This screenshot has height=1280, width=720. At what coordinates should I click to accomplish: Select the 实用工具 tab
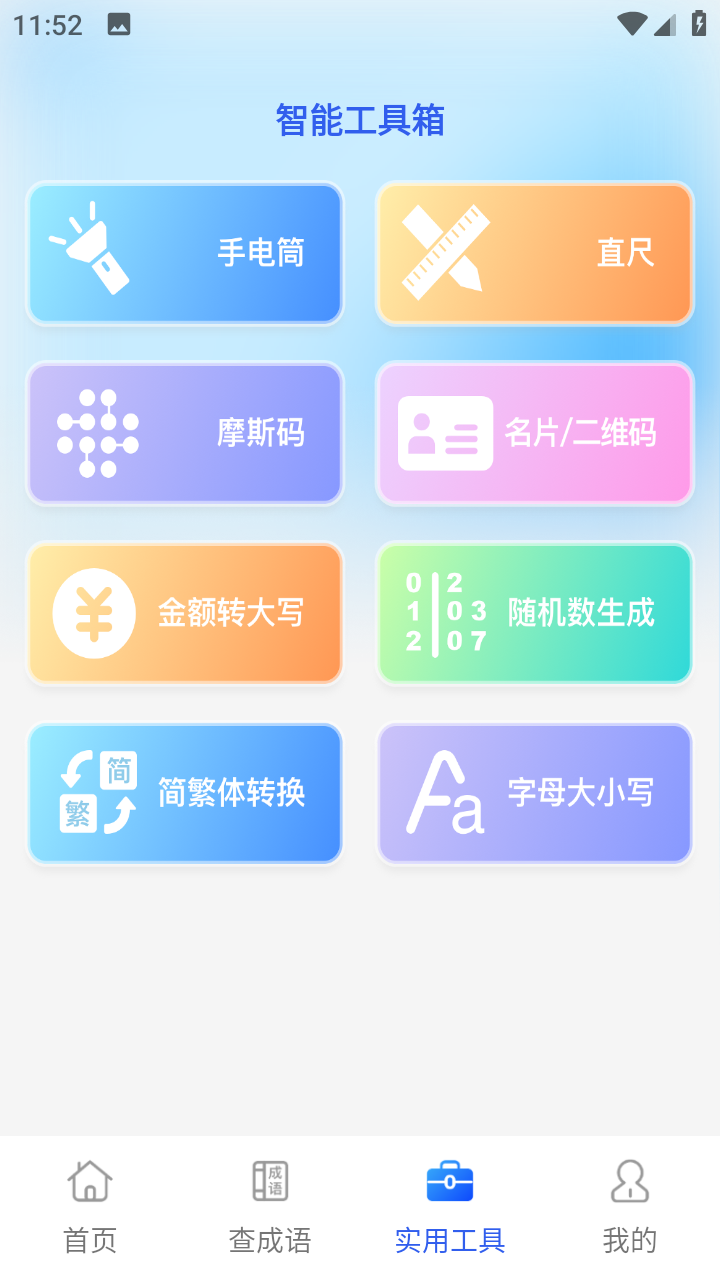pos(450,1207)
